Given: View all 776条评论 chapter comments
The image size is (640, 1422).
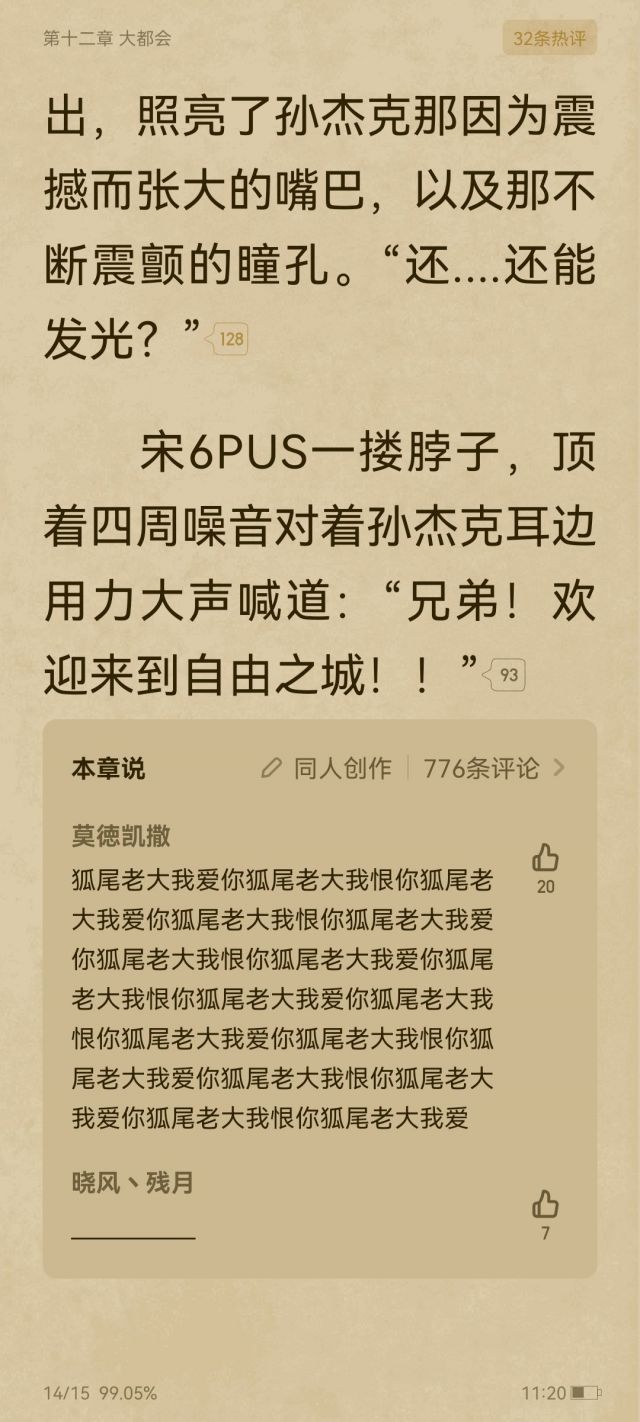Looking at the screenshot, I should (495, 768).
